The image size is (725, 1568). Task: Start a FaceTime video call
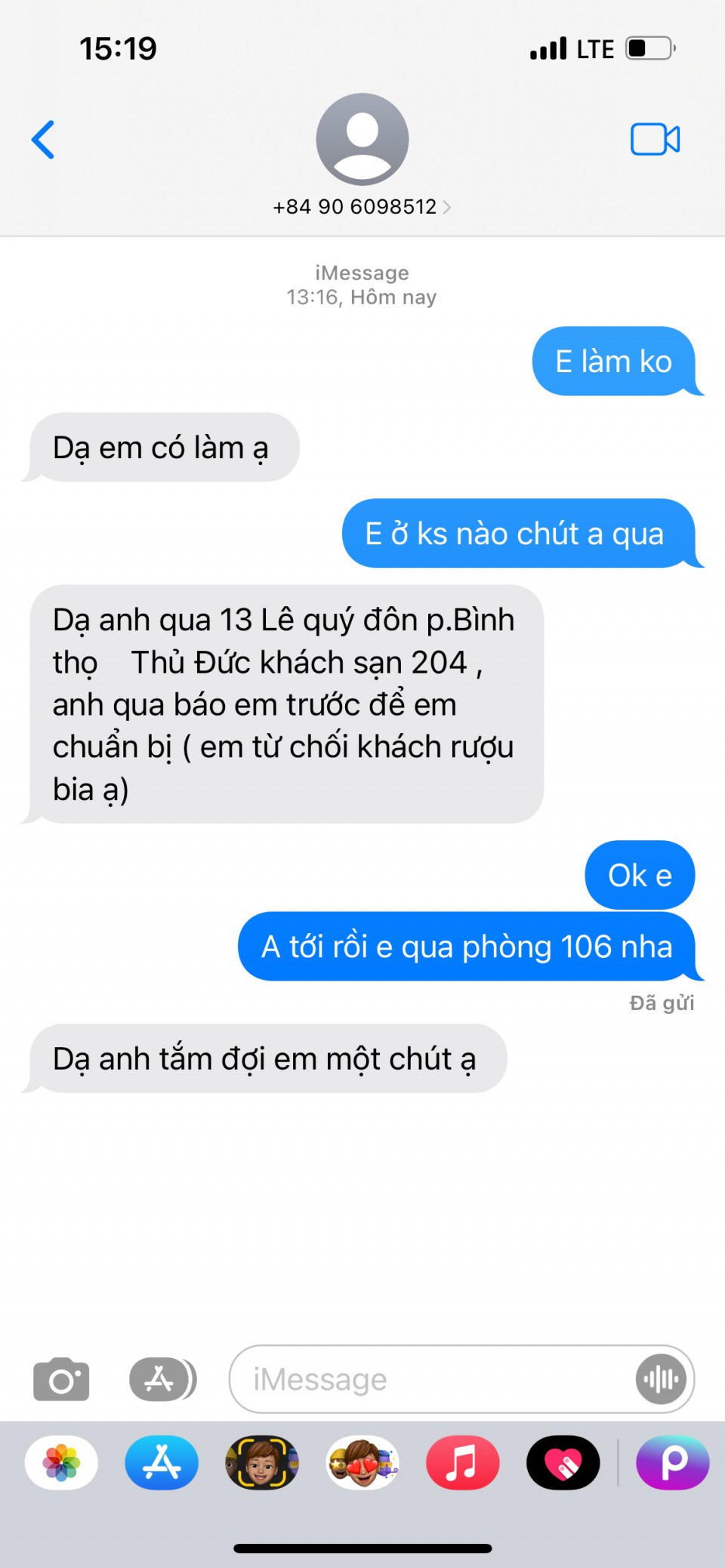tap(655, 140)
